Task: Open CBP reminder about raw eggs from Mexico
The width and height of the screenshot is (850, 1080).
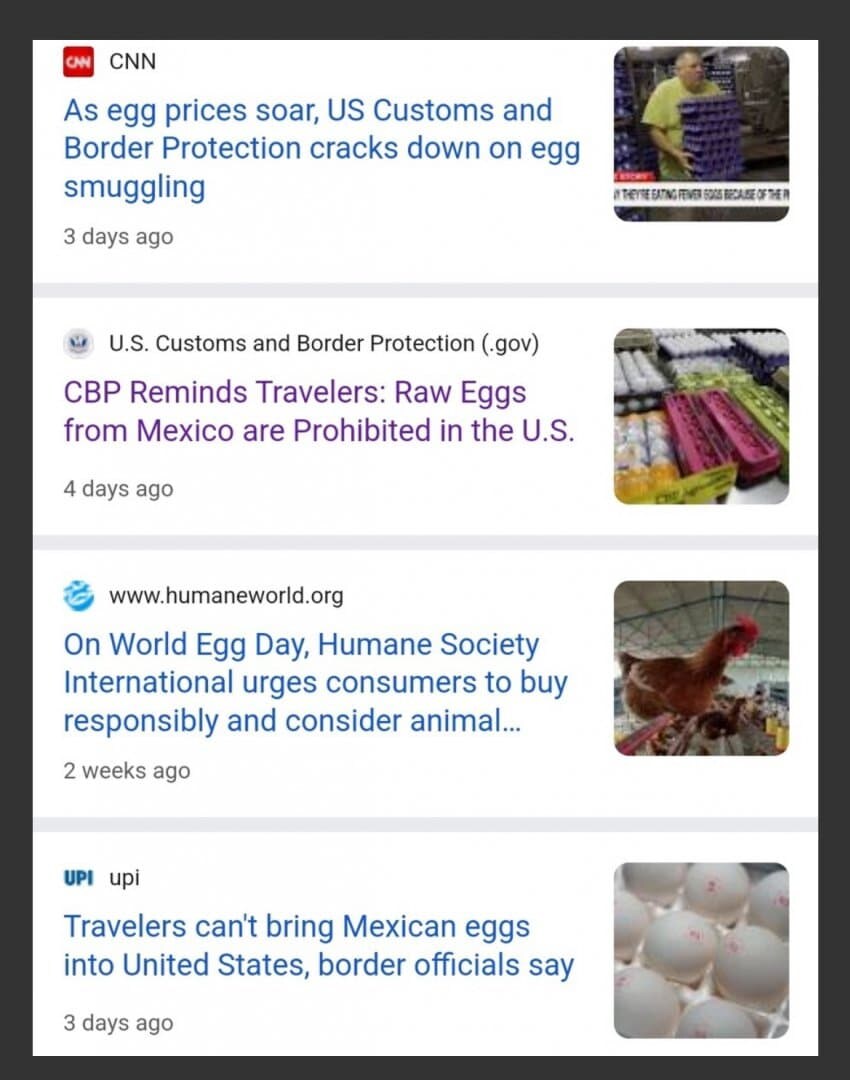Action: 318,411
